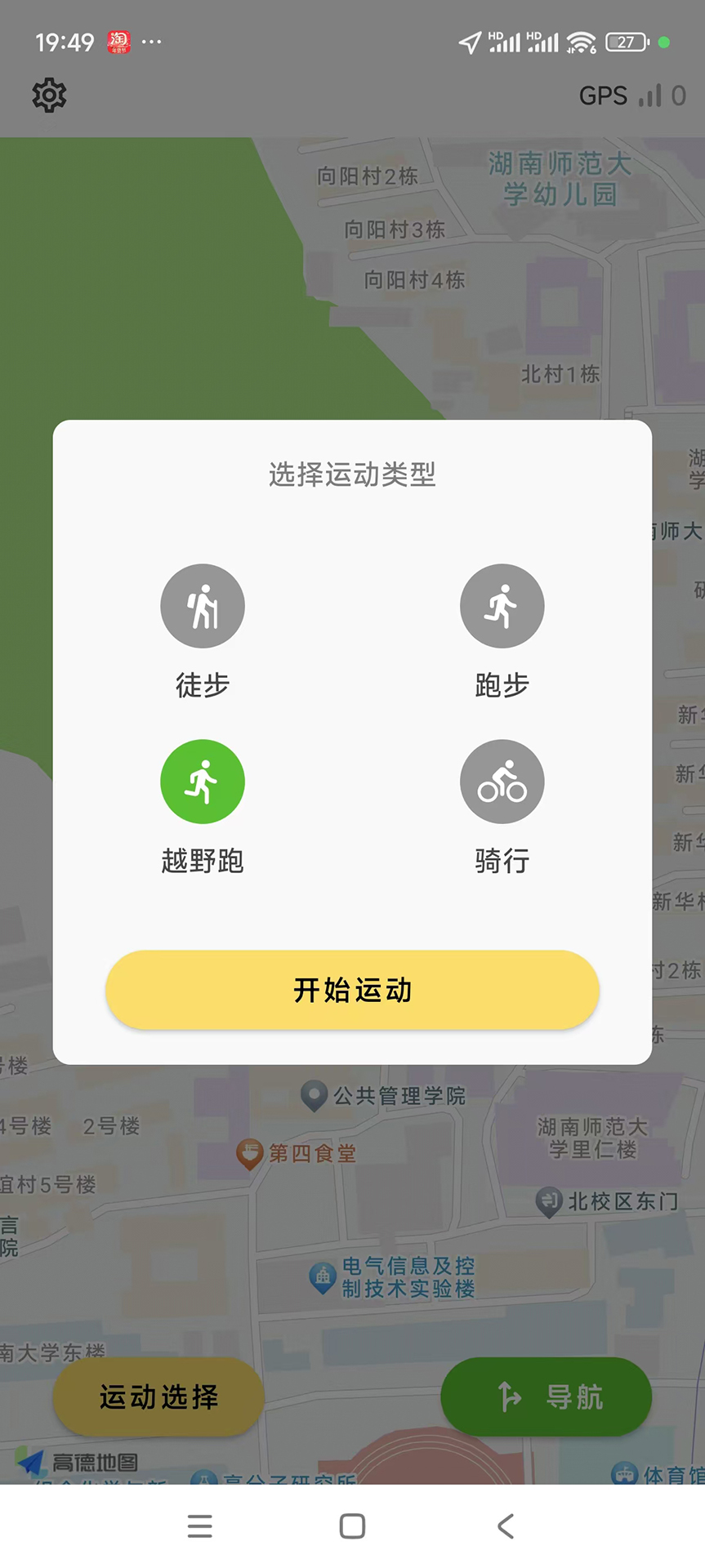Click the navigation arrow icon inside 导航 button
This screenshot has width=705, height=1568.
tap(509, 1397)
